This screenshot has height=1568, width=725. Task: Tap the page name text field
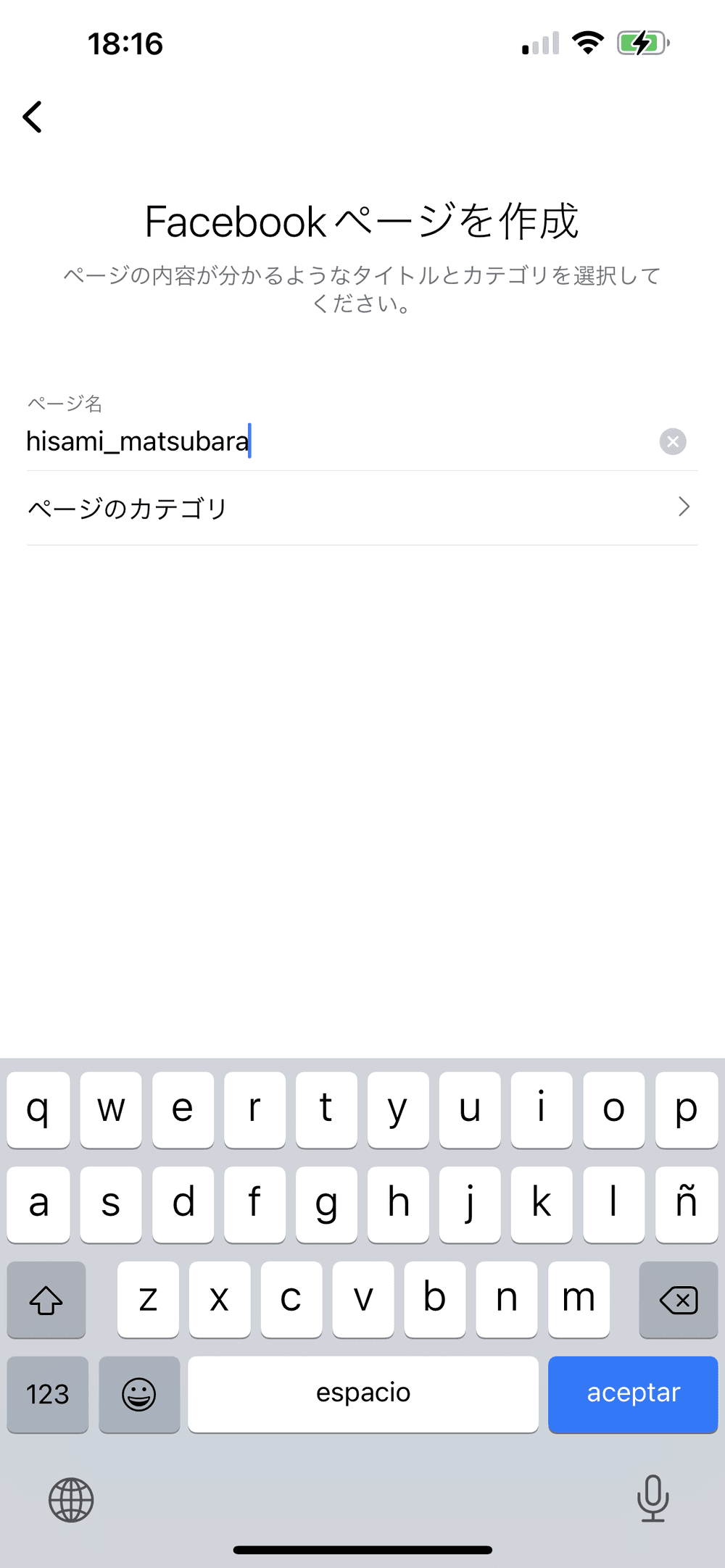[x=326, y=441]
